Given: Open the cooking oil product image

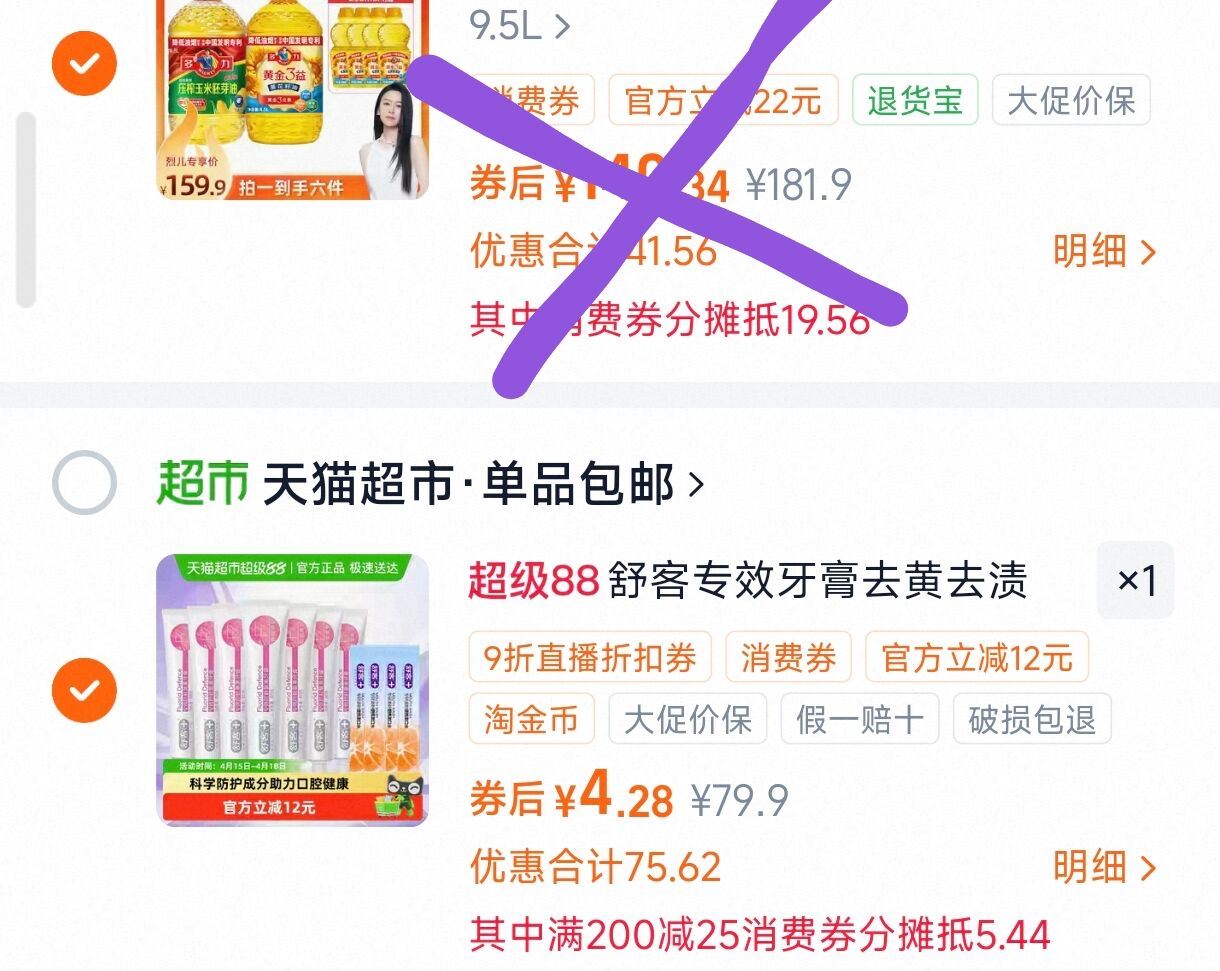Looking at the screenshot, I should [x=292, y=100].
